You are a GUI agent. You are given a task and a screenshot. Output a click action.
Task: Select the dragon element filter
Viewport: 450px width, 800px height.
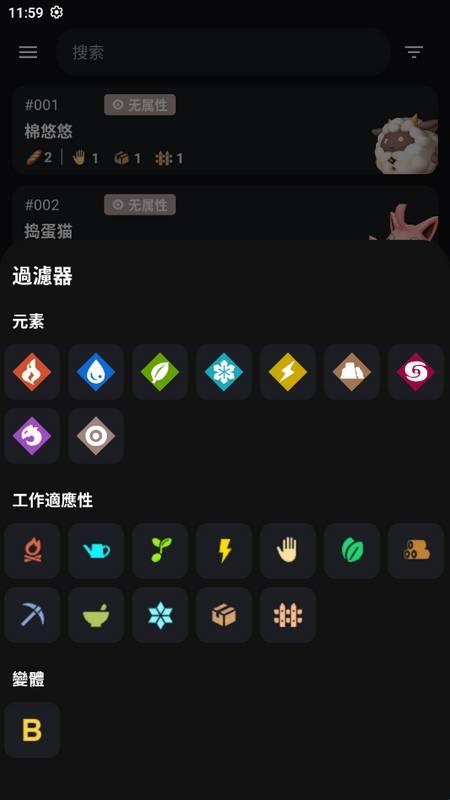(32, 436)
